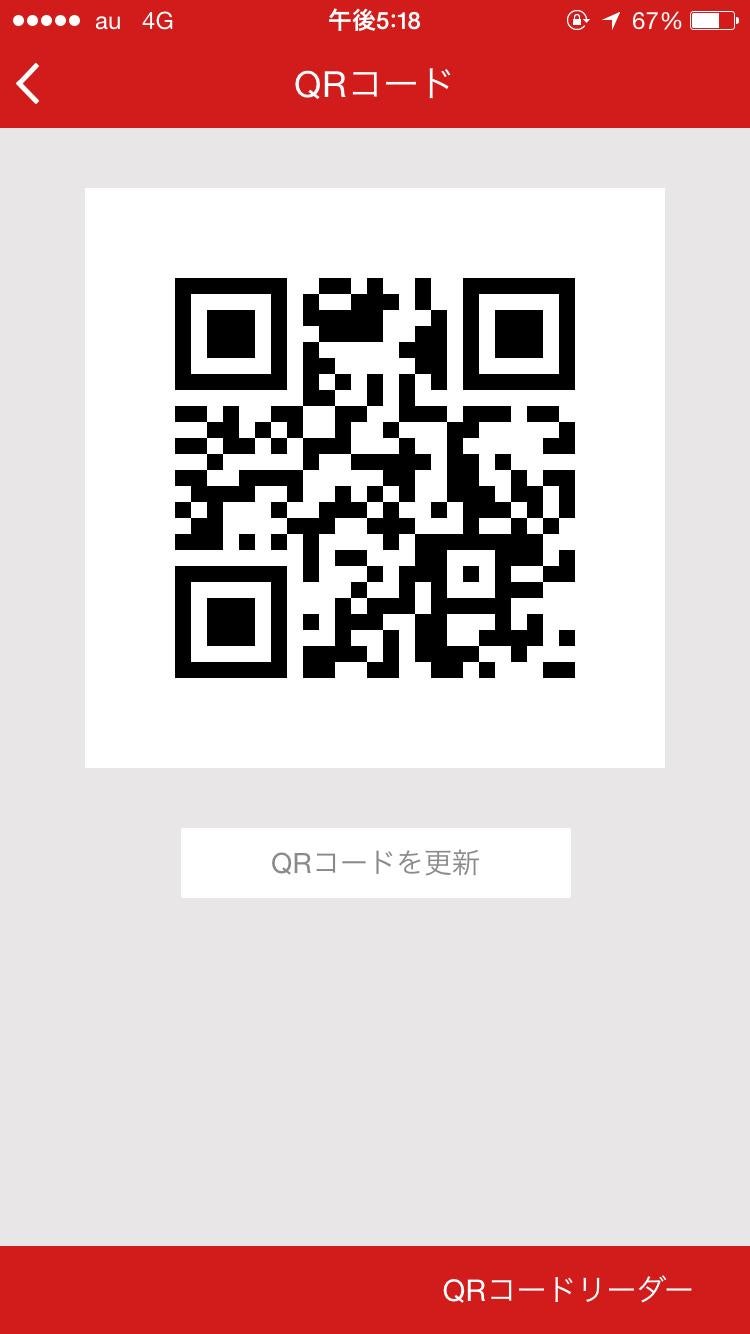Tap the 4G network indicator

158,20
